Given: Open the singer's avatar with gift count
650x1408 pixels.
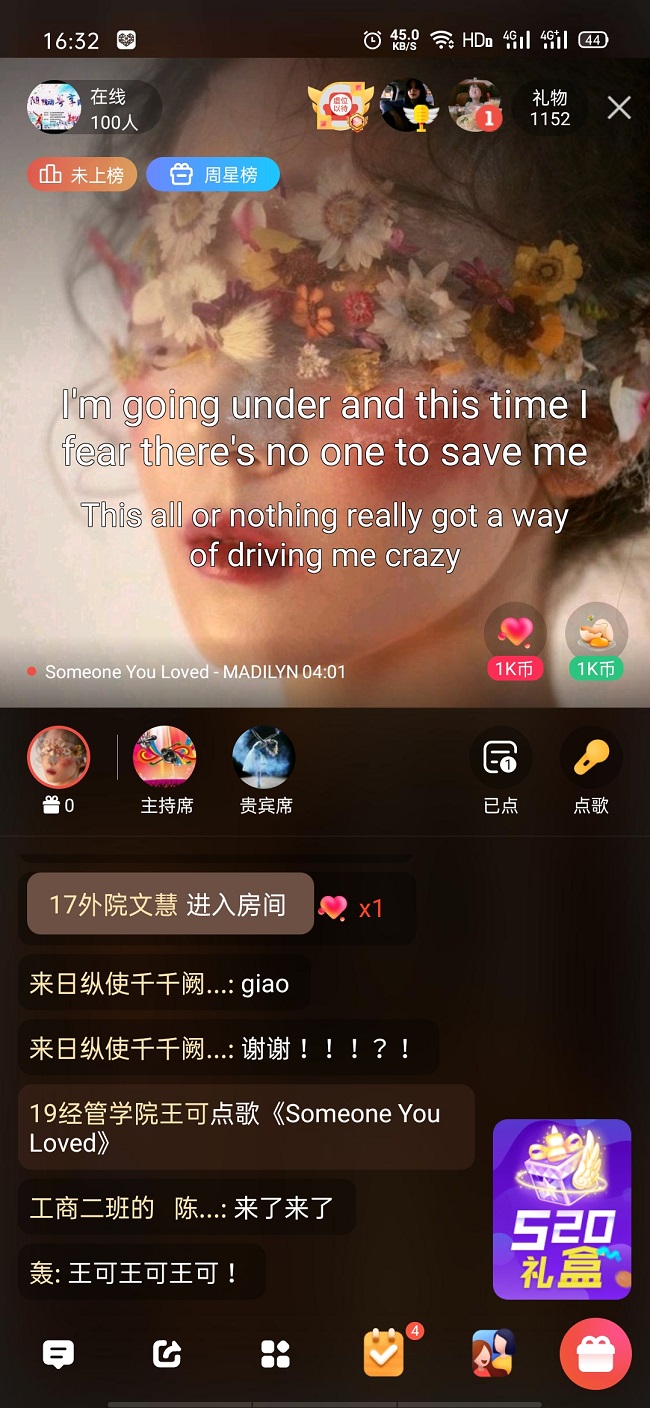Looking at the screenshot, I should 58,770.
